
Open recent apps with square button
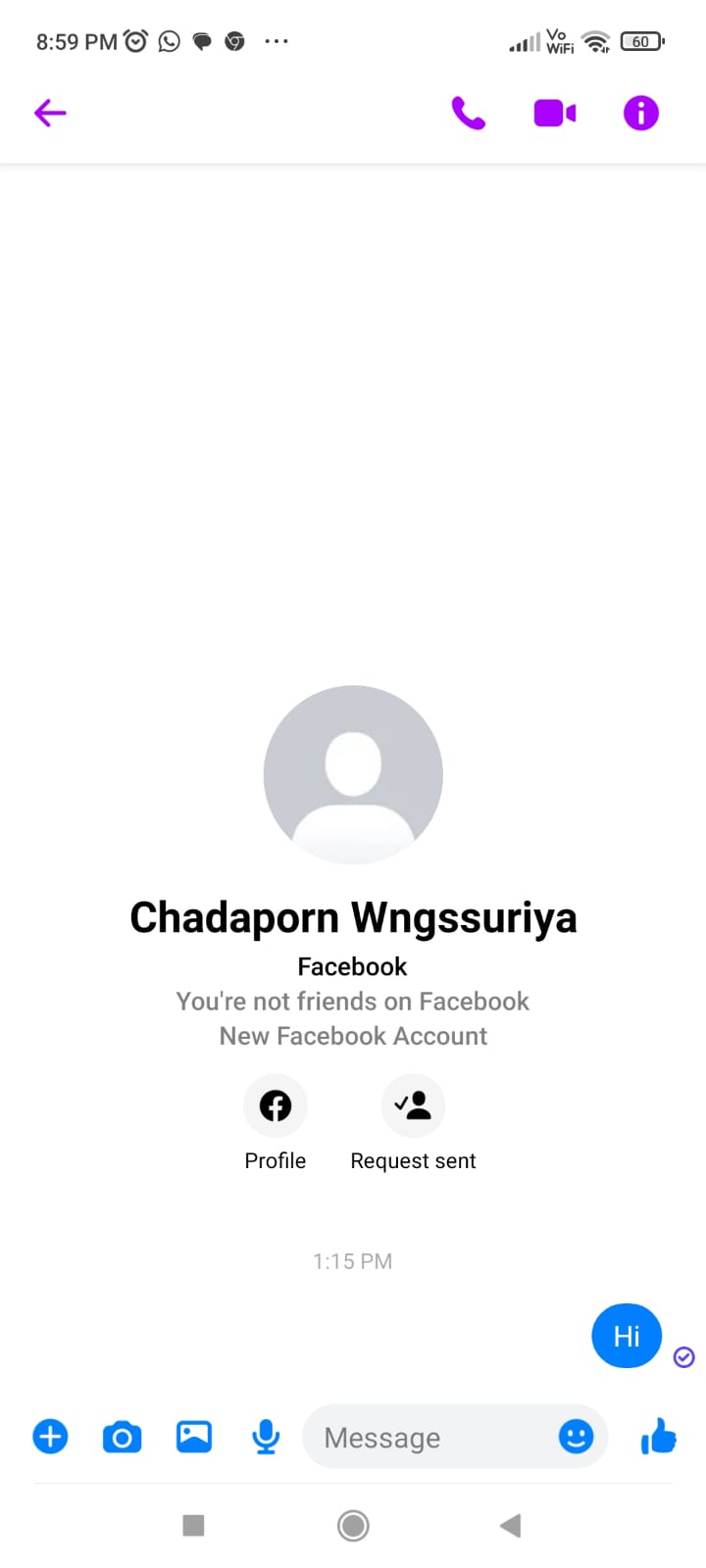point(194,1525)
